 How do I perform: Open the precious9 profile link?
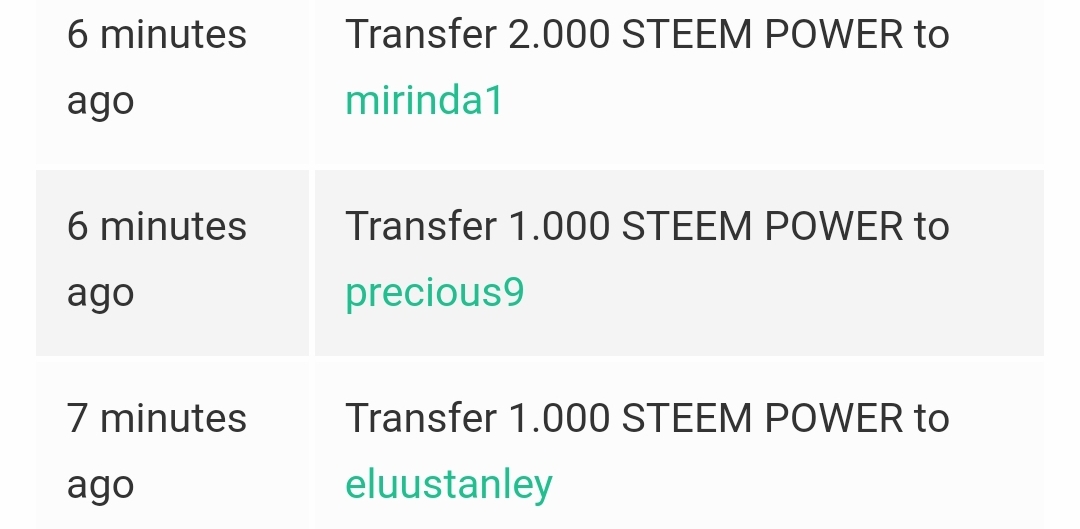[x=435, y=293]
